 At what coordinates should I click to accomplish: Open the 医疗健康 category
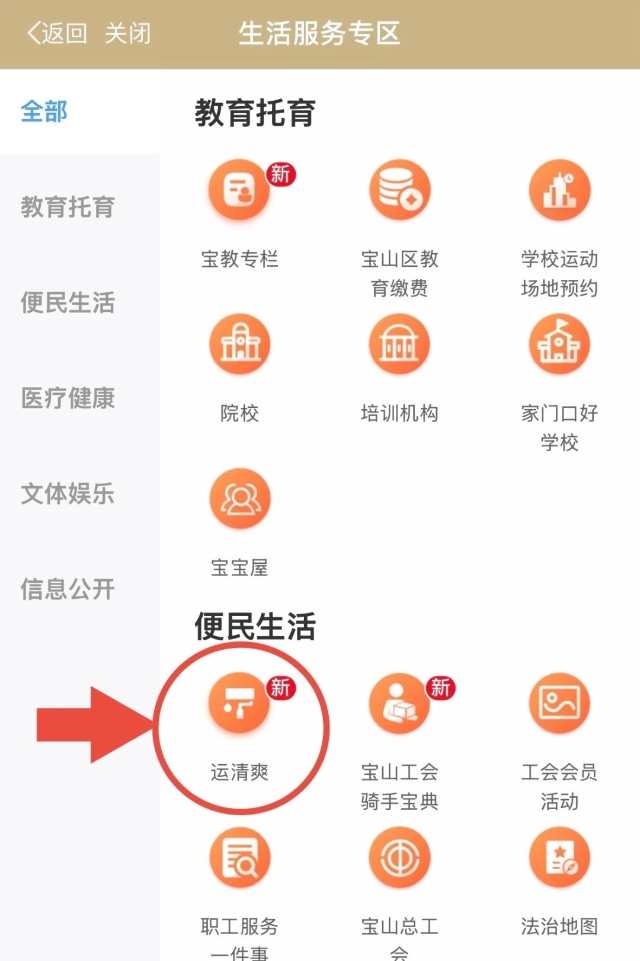tap(68, 398)
